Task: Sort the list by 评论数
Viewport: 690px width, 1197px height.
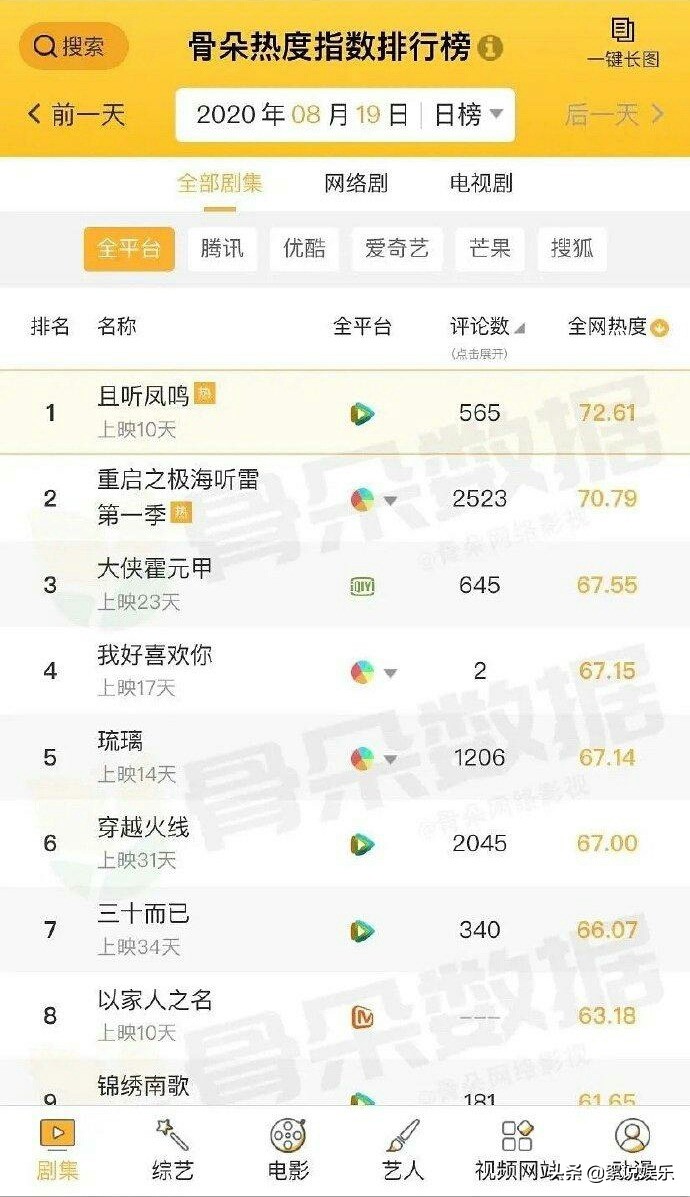Action: coord(487,327)
